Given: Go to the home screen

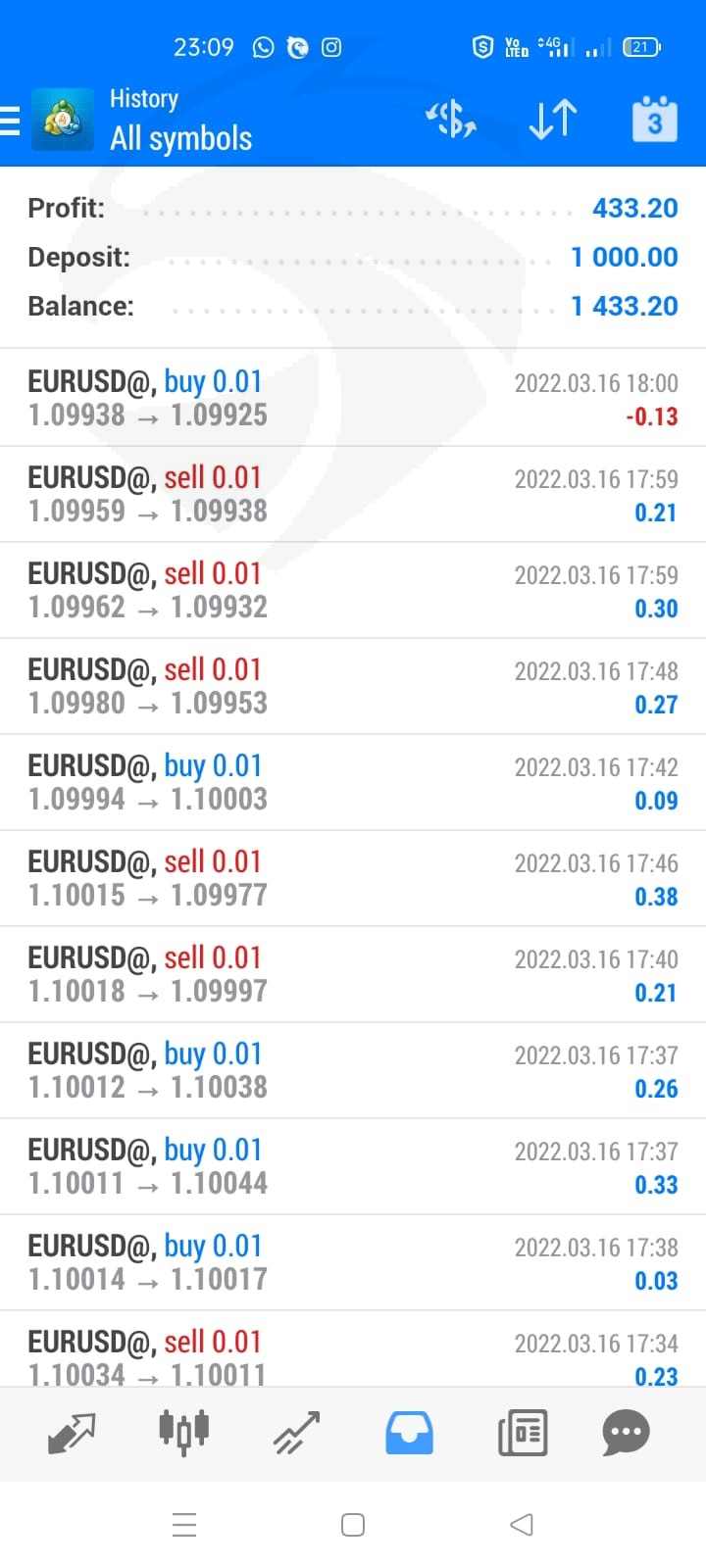Looking at the screenshot, I should click(353, 1525).
